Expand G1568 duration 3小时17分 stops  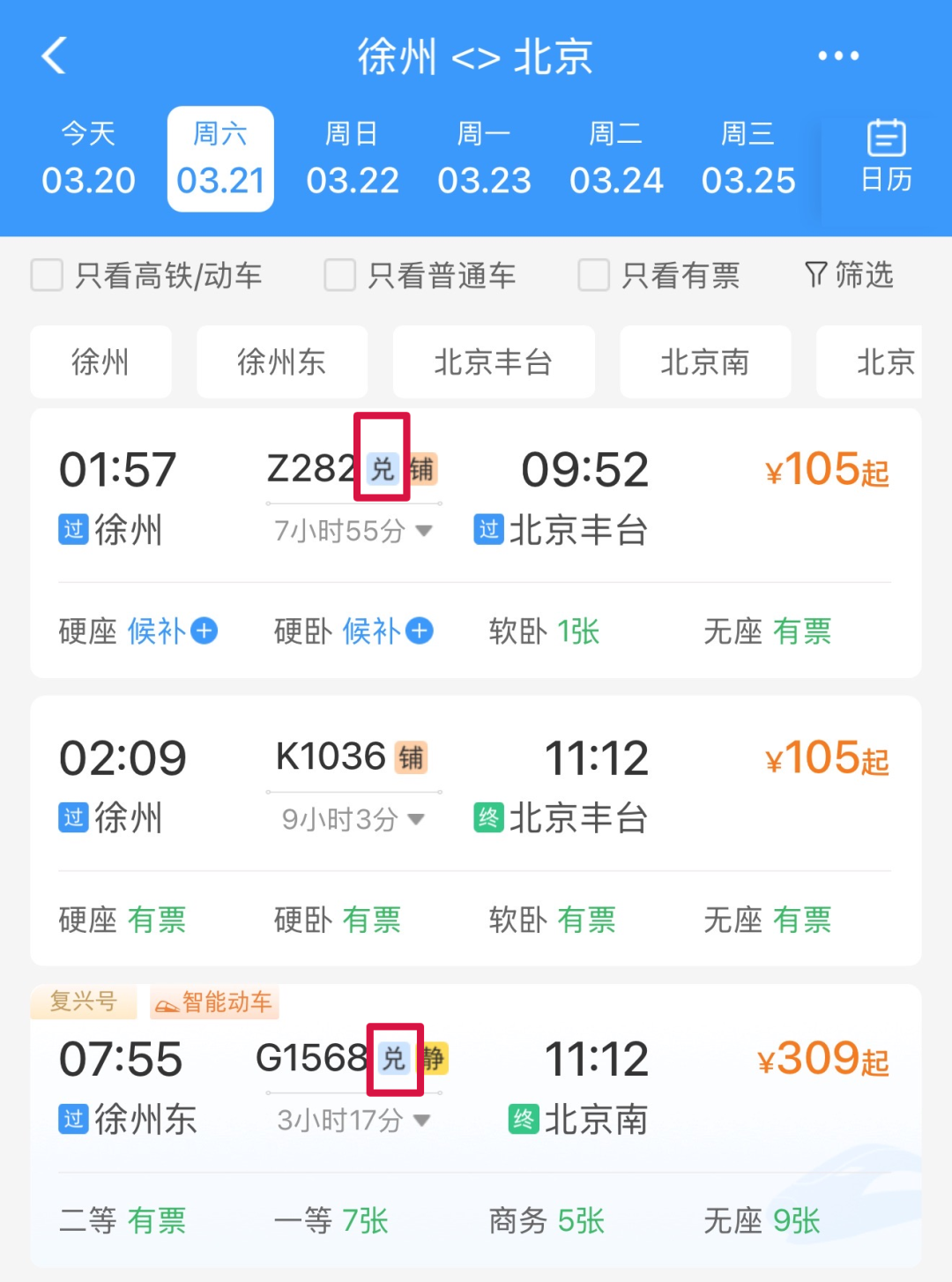(x=353, y=1121)
